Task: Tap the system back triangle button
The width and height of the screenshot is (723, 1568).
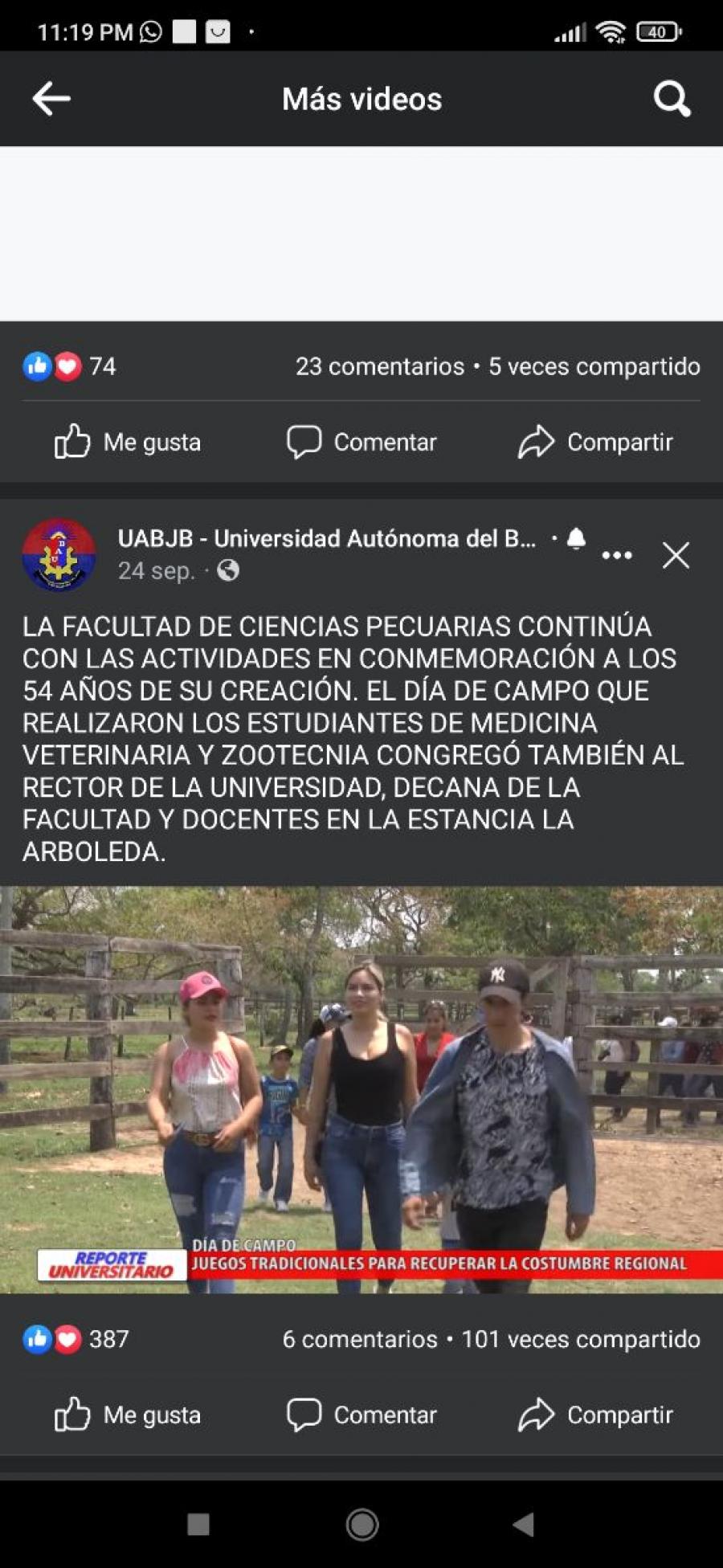Action: 523,1524
